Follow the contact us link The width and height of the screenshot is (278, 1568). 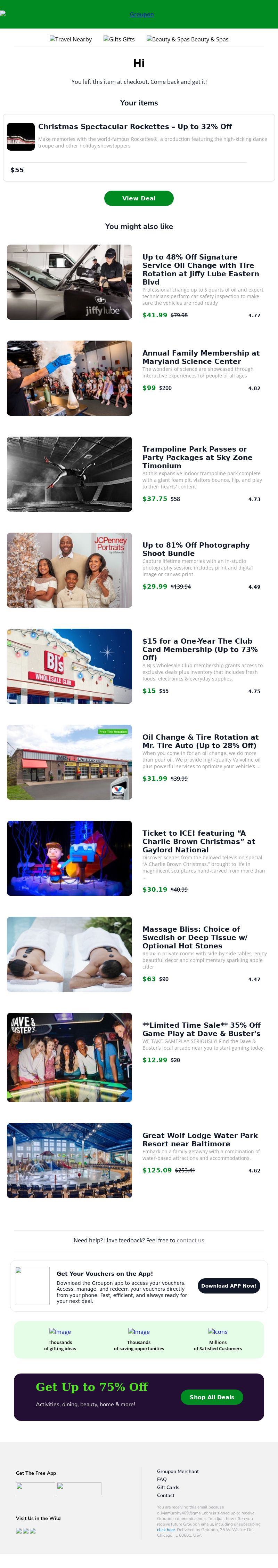[190, 1241]
